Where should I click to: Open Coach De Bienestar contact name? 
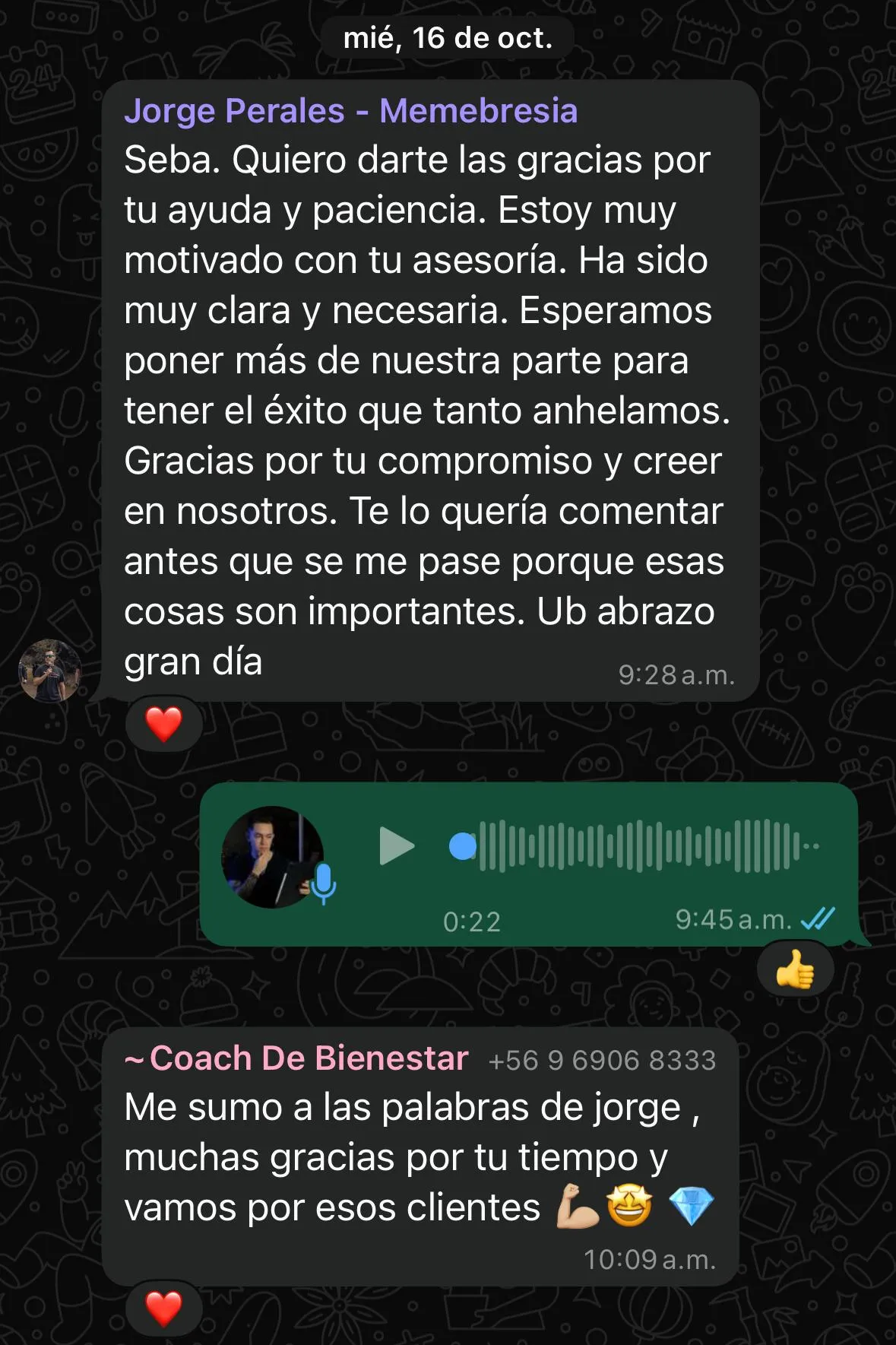[309, 1058]
